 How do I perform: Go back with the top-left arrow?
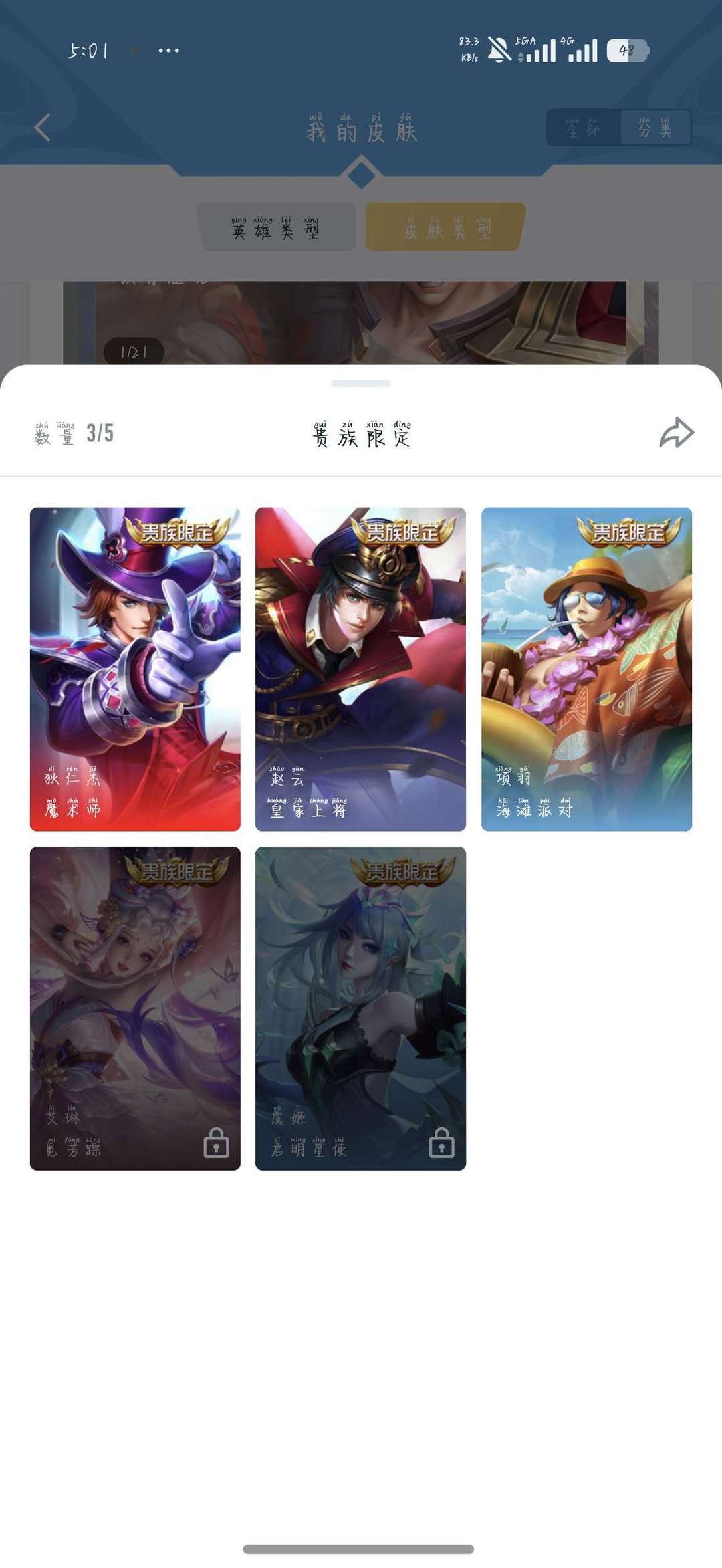pyautogui.click(x=42, y=127)
